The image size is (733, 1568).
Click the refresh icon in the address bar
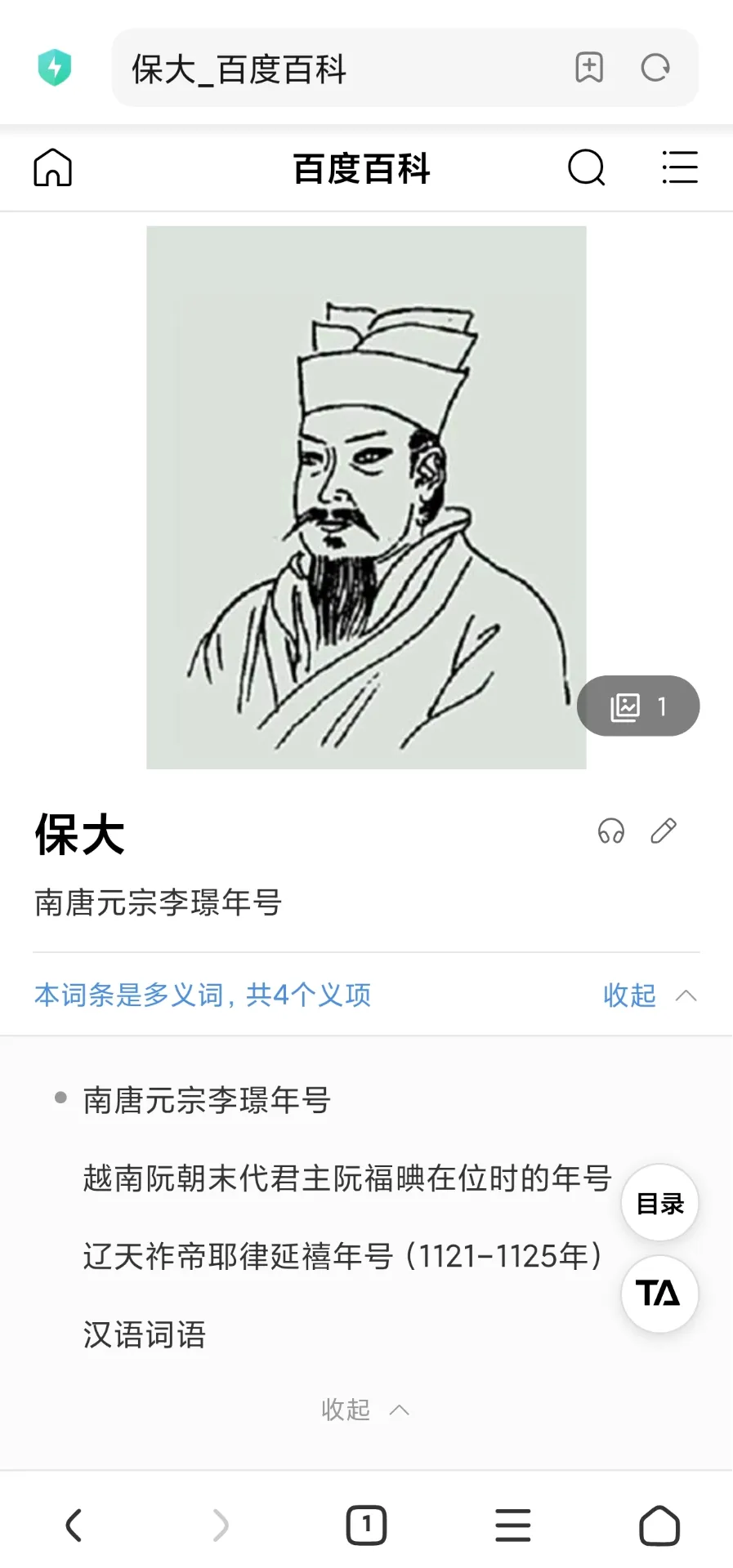(654, 69)
